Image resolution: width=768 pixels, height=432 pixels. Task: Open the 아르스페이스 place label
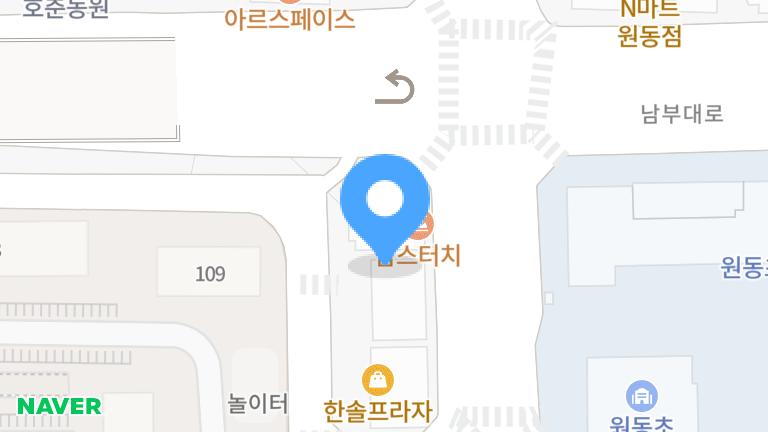pyautogui.click(x=290, y=18)
